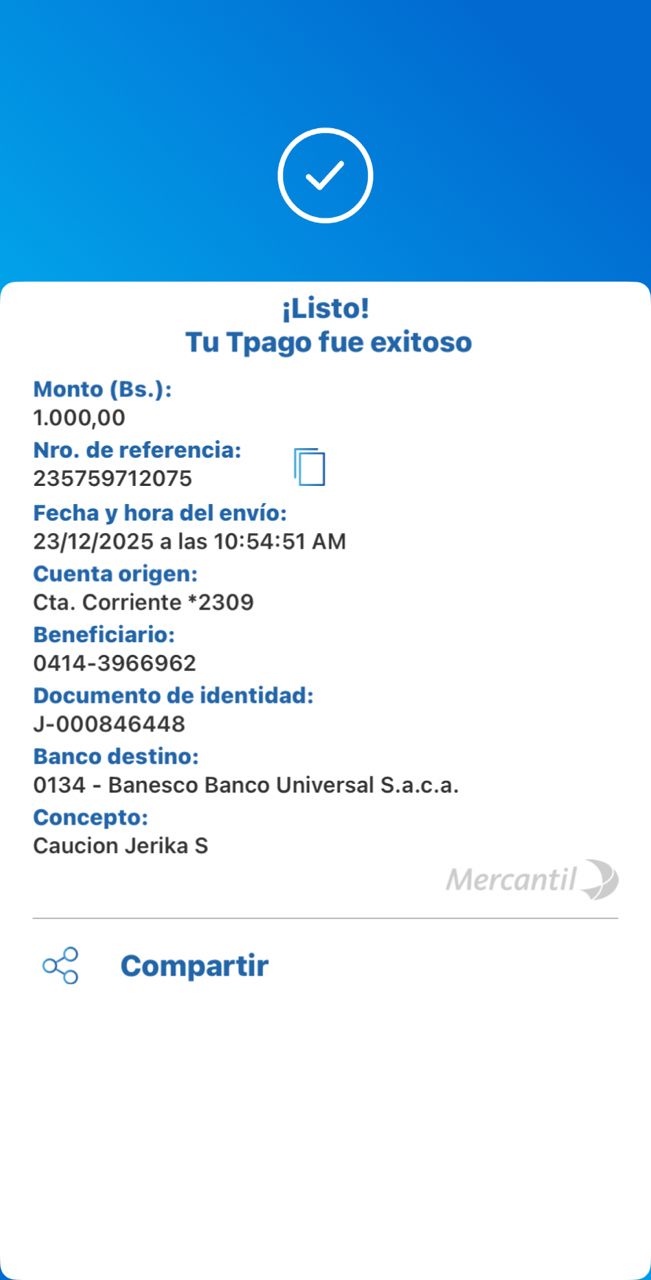651x1280 pixels.
Task: Share the Tpago receipt via Compartir
Action: click(x=193, y=966)
